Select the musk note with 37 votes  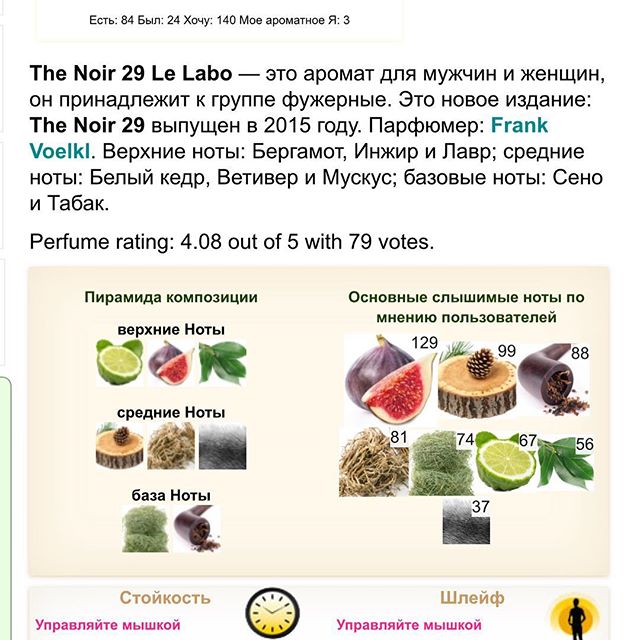coord(465,522)
